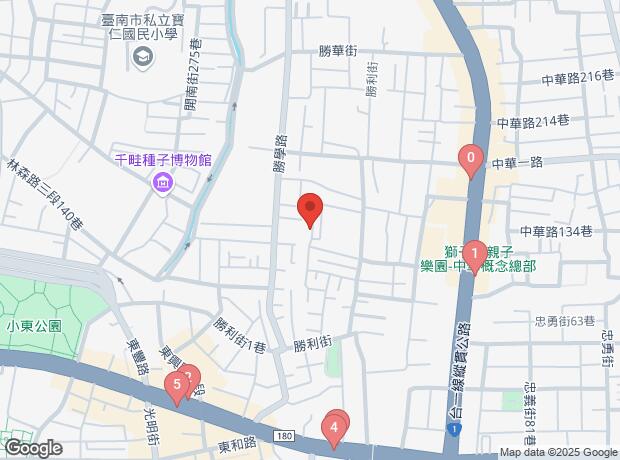Image resolution: width=620 pixels, height=460 pixels.
Task: Open the 千畦種子博物館 museum place icon
Action: tap(161, 183)
